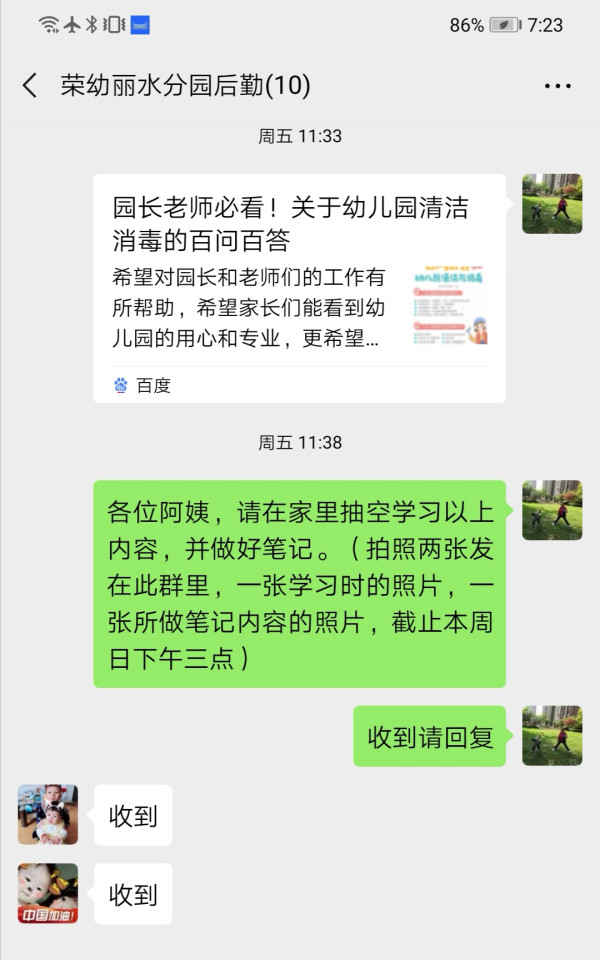Tap the sender avatar beside the article card
600x960 pixels.
coord(551,204)
